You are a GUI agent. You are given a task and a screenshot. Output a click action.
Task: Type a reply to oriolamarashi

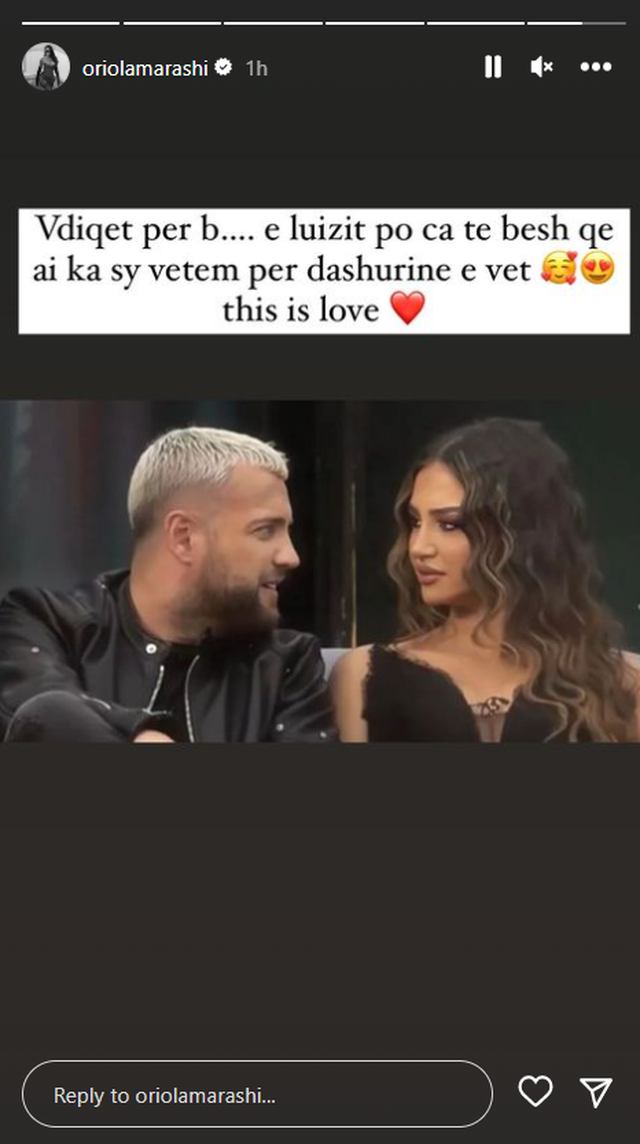[257, 1095]
